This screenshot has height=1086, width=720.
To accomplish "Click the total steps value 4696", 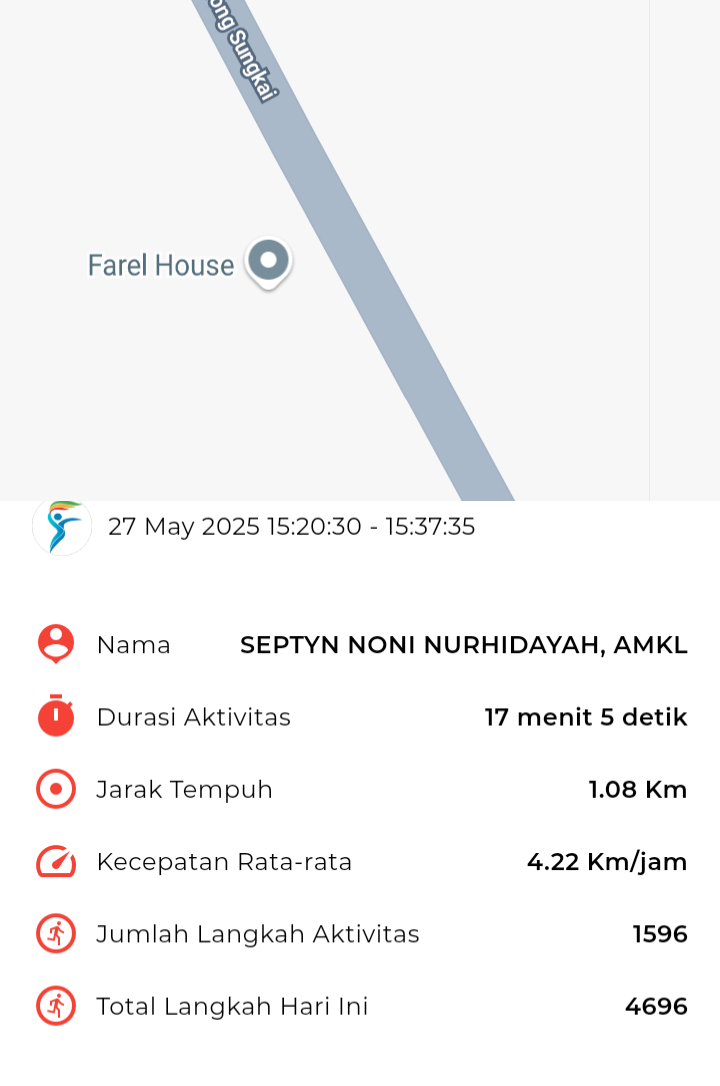I will 659,1006.
